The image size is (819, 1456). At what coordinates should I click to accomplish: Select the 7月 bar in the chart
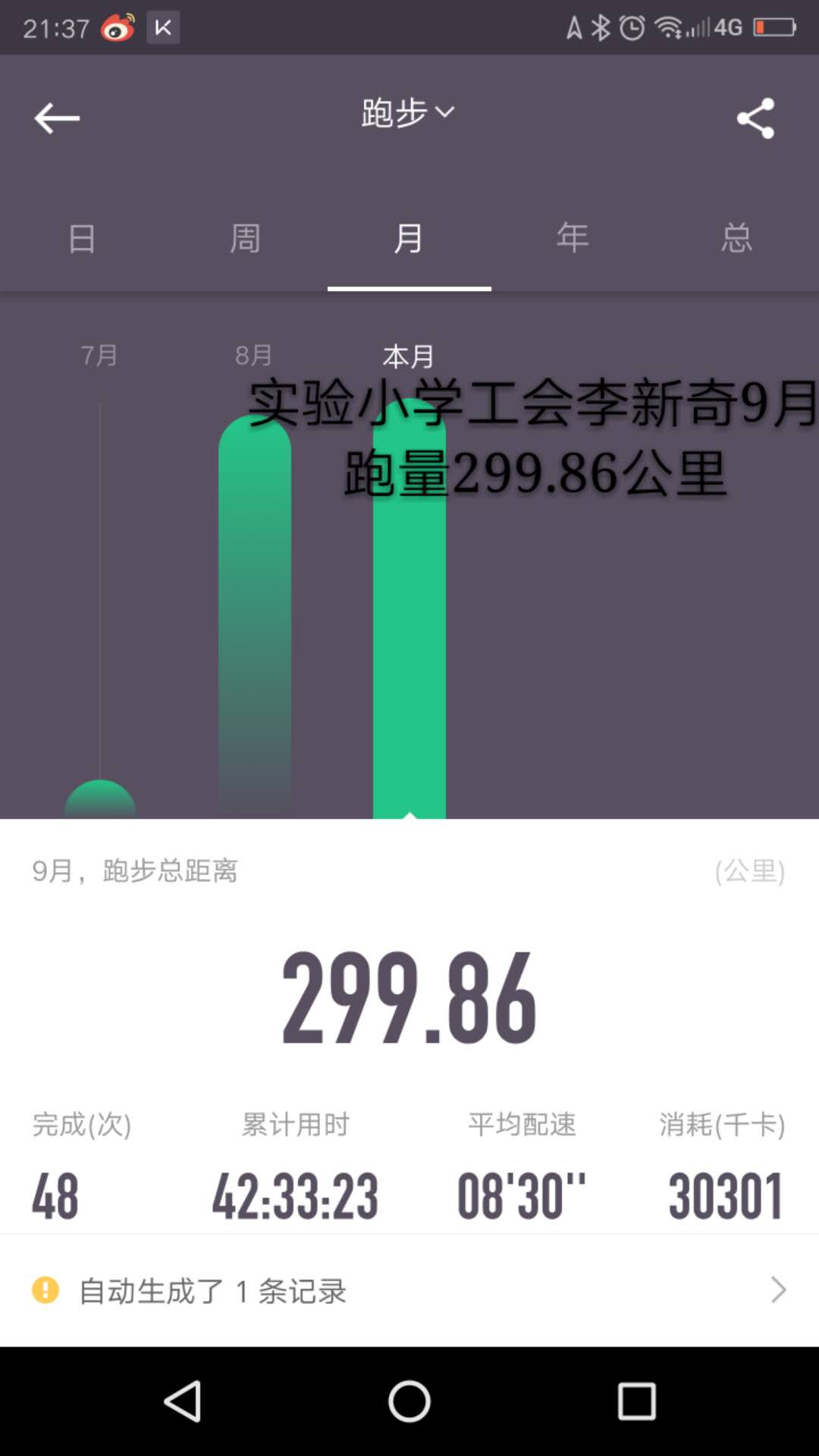click(100, 799)
